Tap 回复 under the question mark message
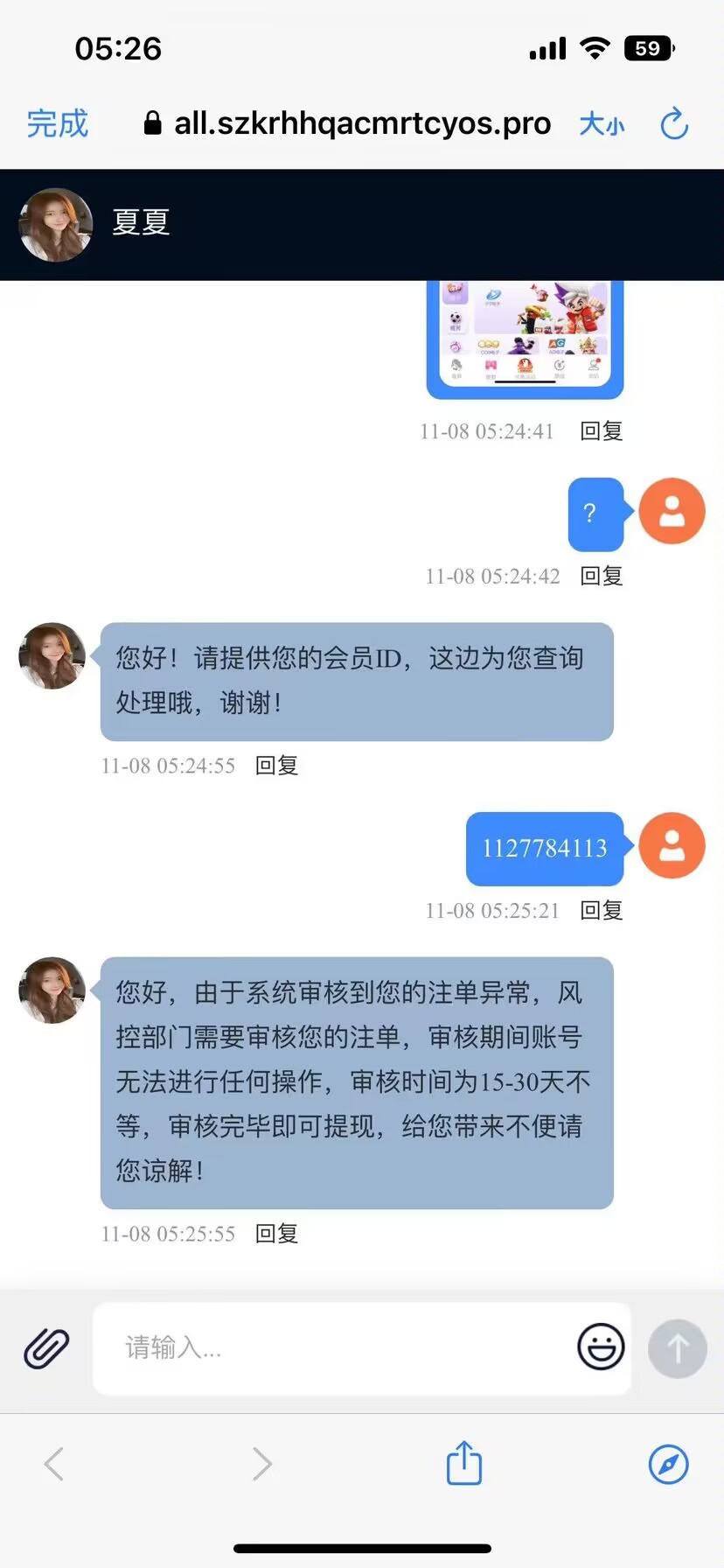724x1568 pixels. click(602, 576)
